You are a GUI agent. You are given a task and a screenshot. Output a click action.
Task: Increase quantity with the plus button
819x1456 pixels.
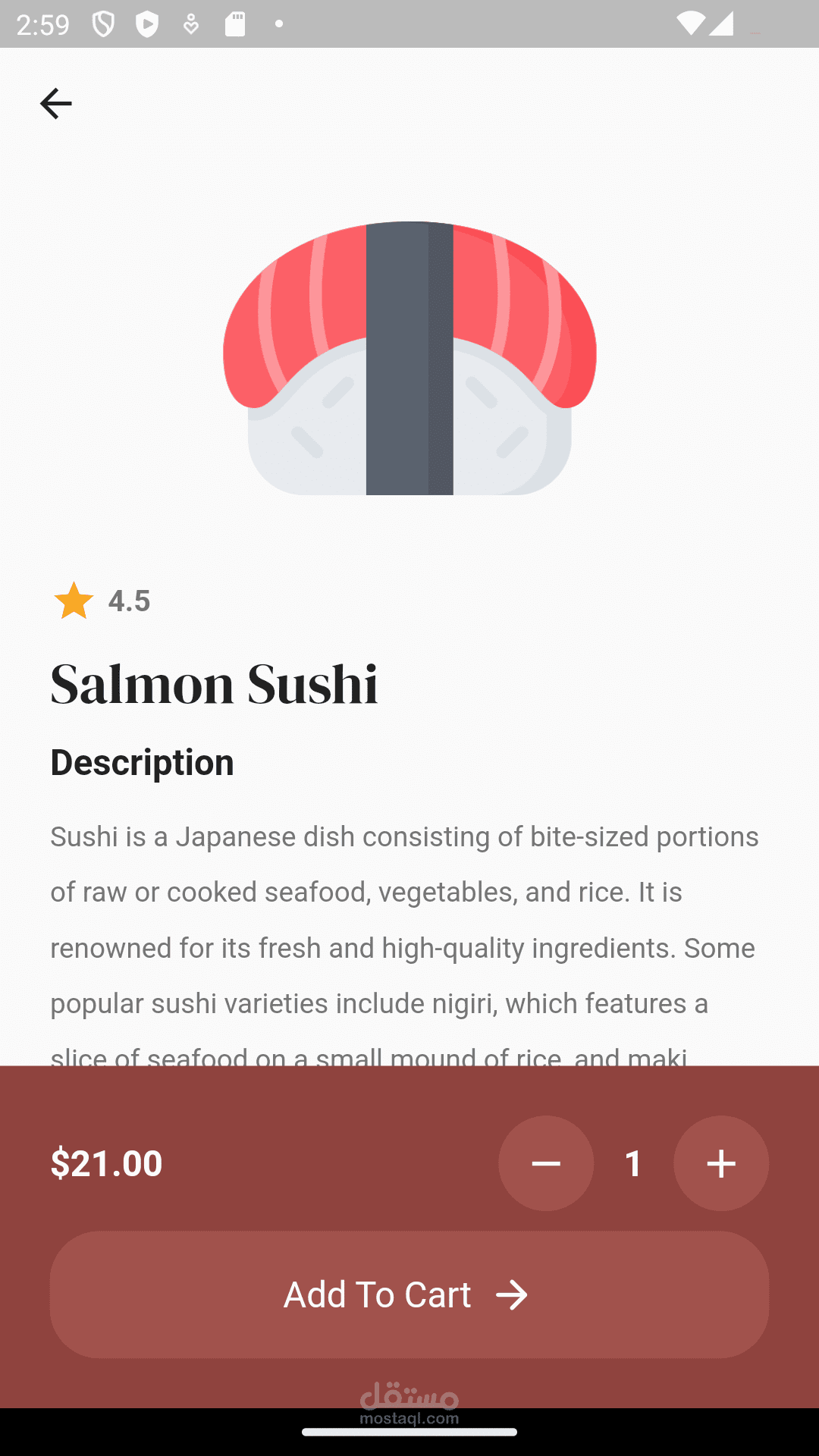point(721,1163)
